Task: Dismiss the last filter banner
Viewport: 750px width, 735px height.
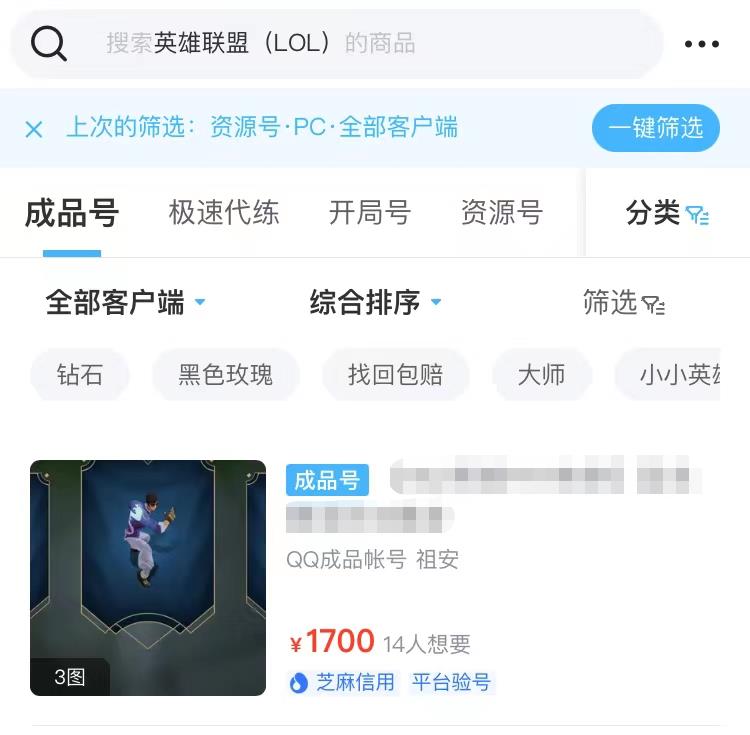Action: (34, 129)
